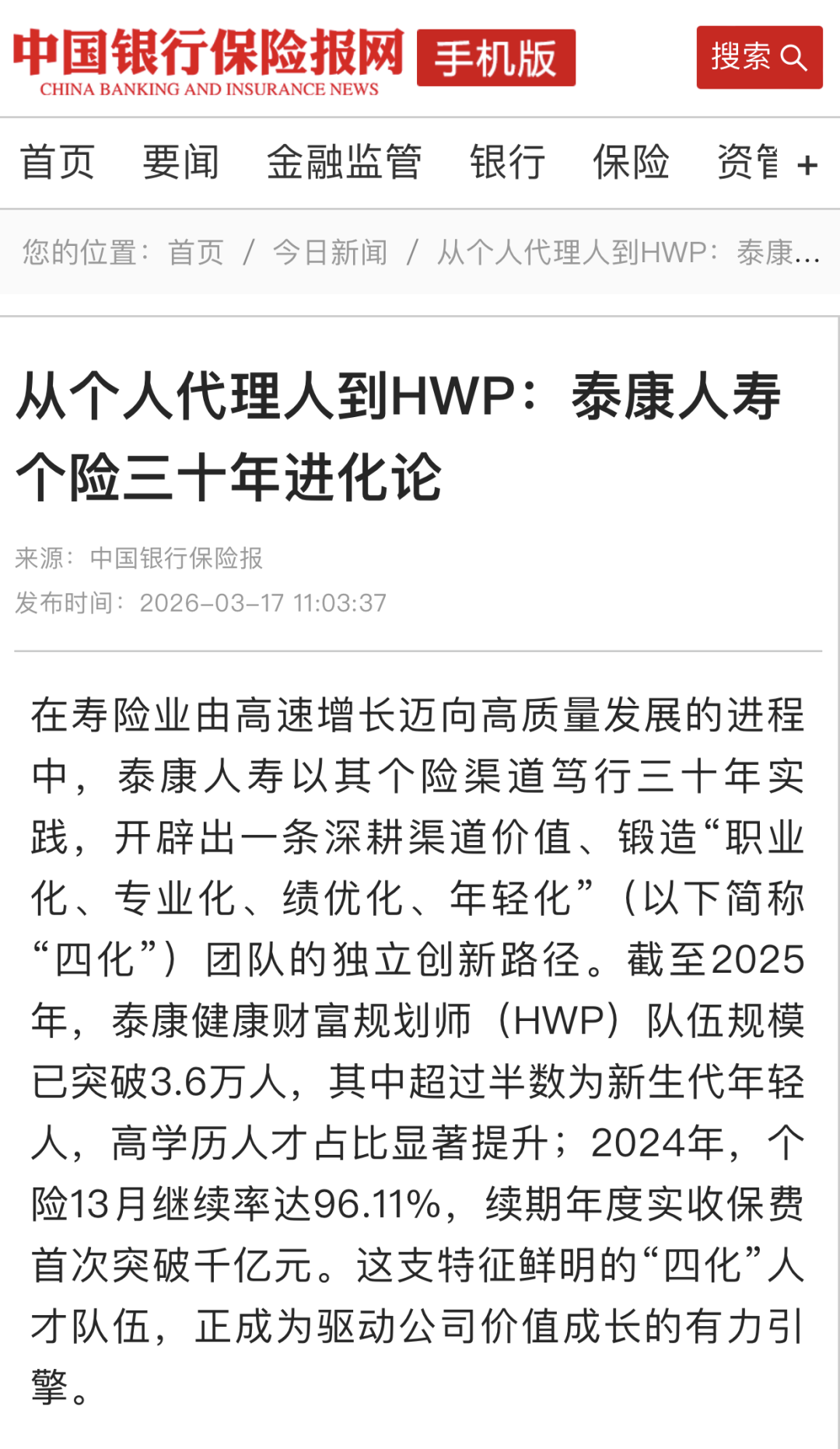Screen dimensions: 840x1449
Task: Tap 首页 in the breadcrumb path
Action: [x=196, y=252]
